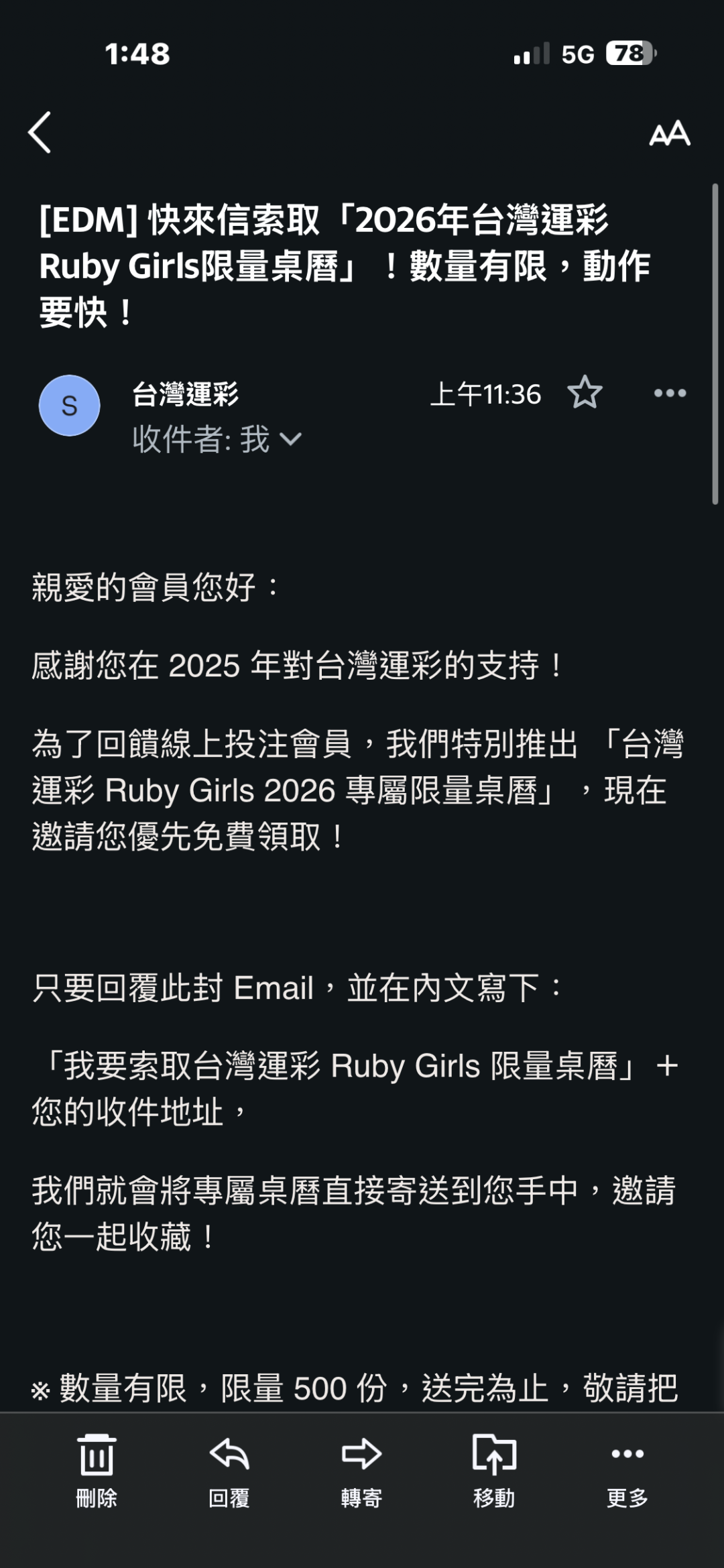Expand the 收件者 recipient details
This screenshot has width=724, height=1568.
coord(290,440)
